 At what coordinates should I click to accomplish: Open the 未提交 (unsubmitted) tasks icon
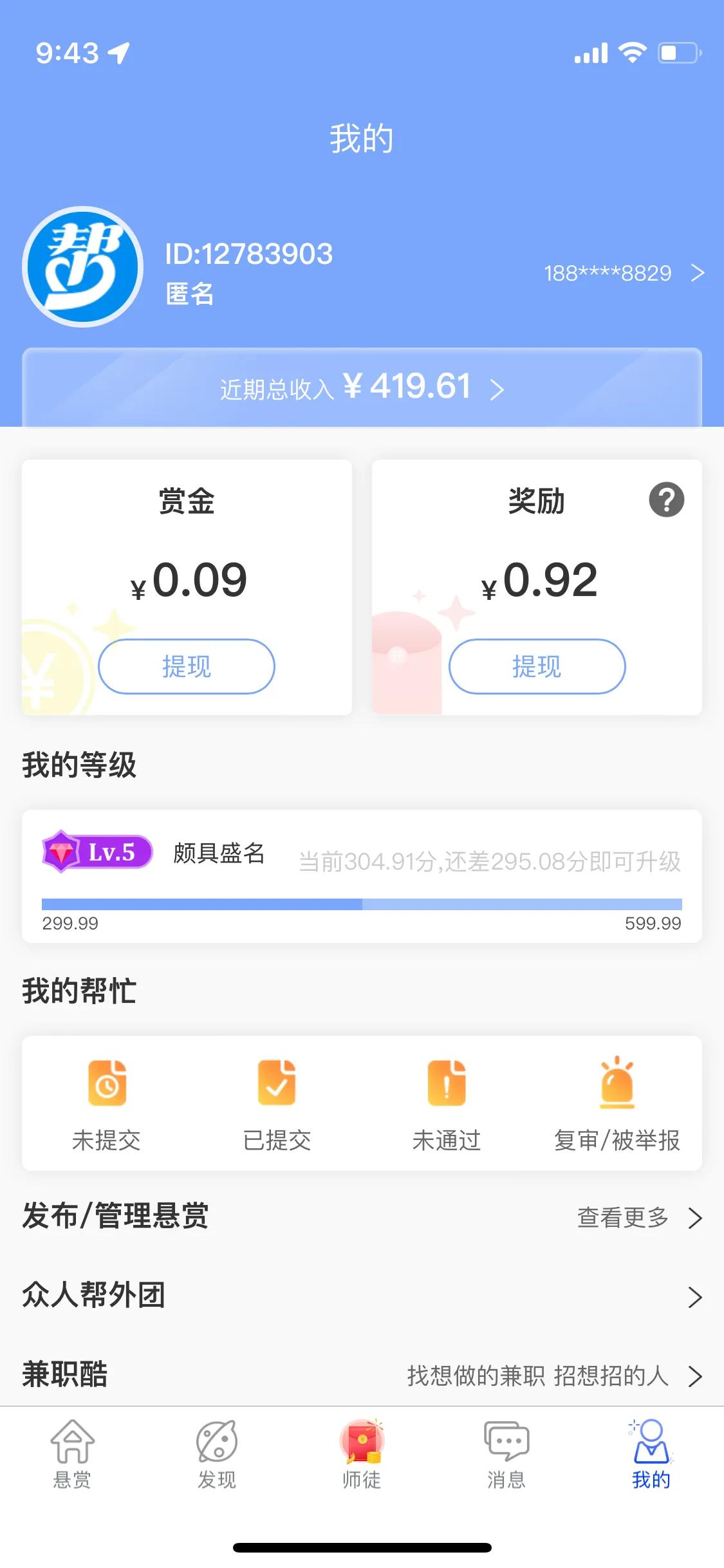point(108,1083)
